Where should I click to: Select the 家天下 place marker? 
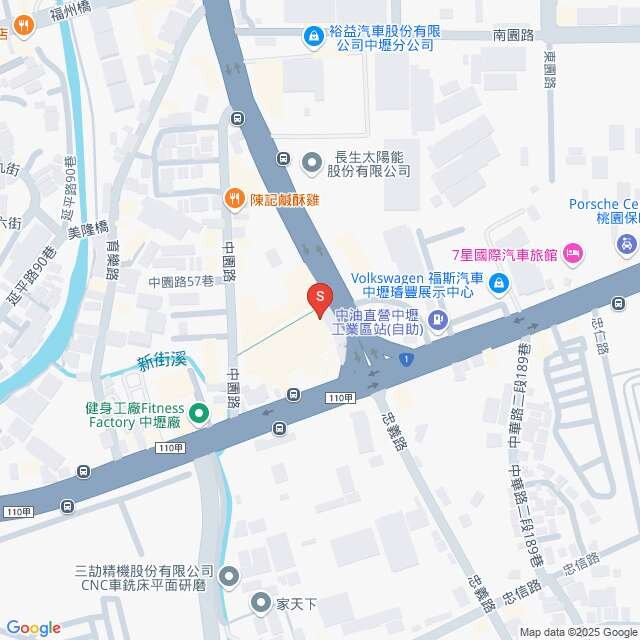coord(261,603)
